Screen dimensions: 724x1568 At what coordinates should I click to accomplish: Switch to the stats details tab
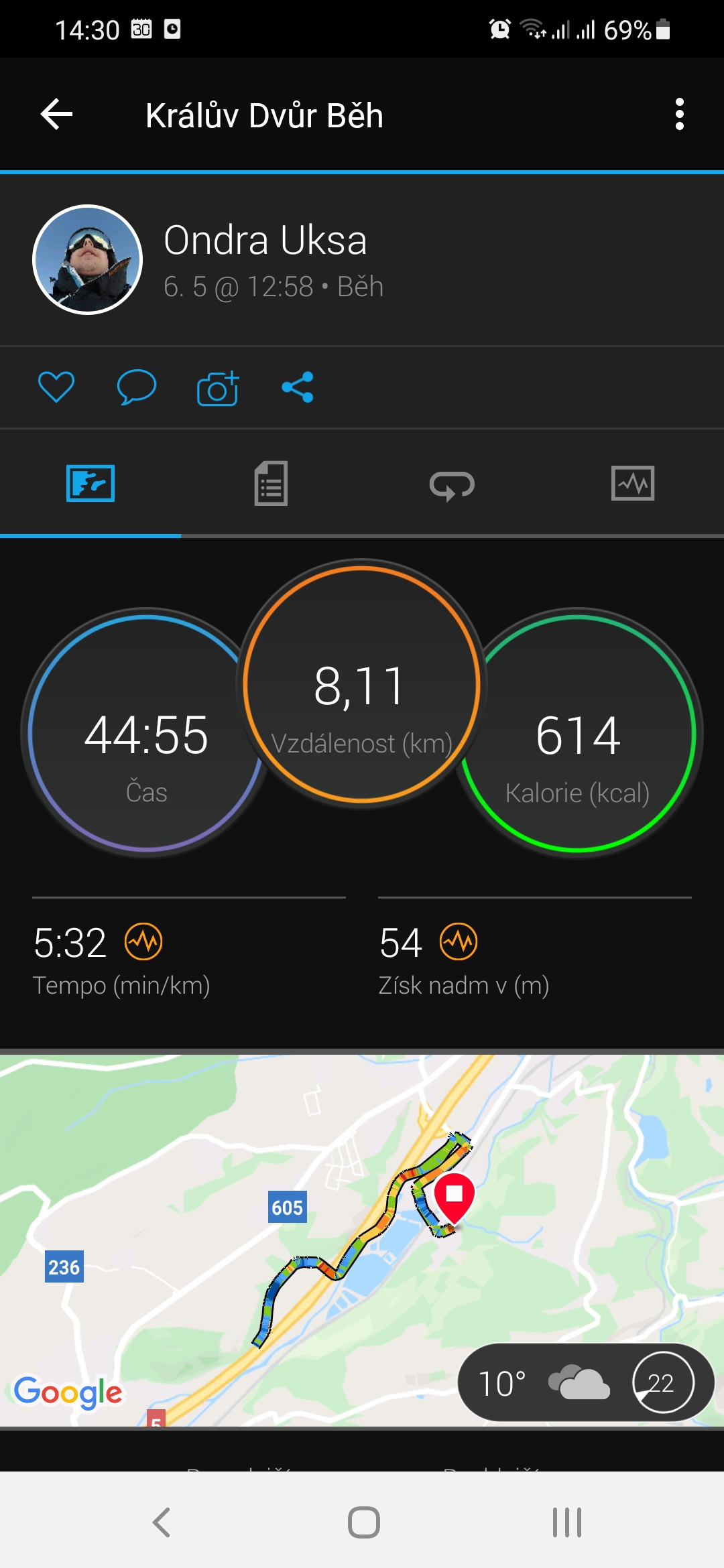(271, 483)
